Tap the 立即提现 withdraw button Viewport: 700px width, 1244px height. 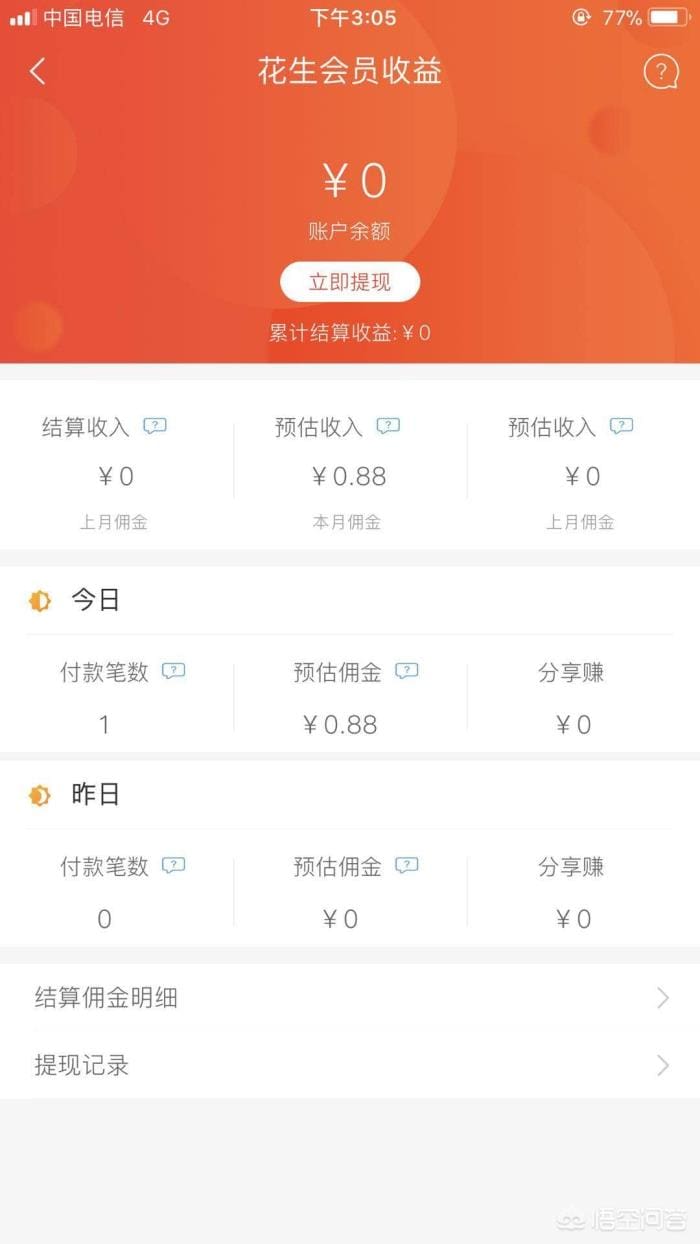349,282
